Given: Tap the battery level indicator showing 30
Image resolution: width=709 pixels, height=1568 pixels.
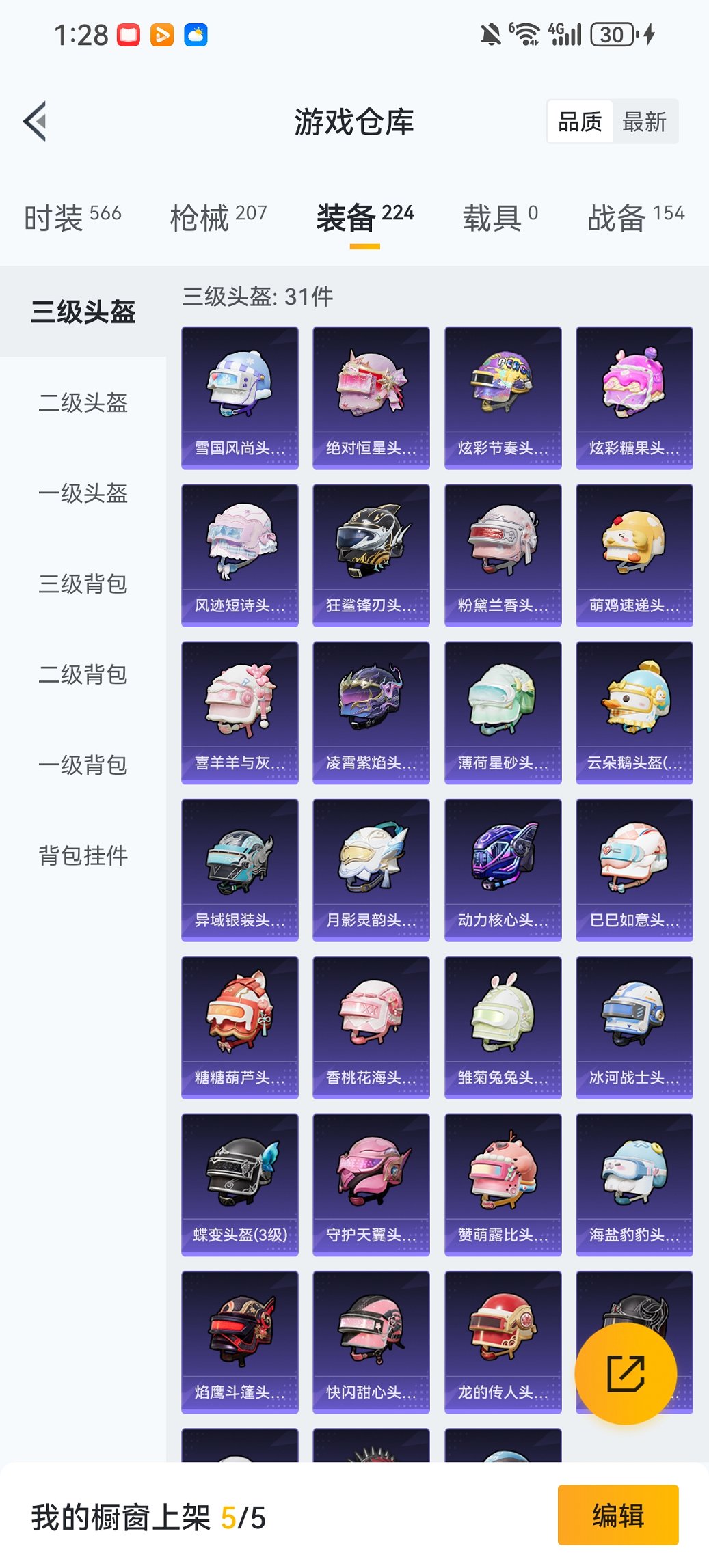Looking at the screenshot, I should (x=611, y=33).
